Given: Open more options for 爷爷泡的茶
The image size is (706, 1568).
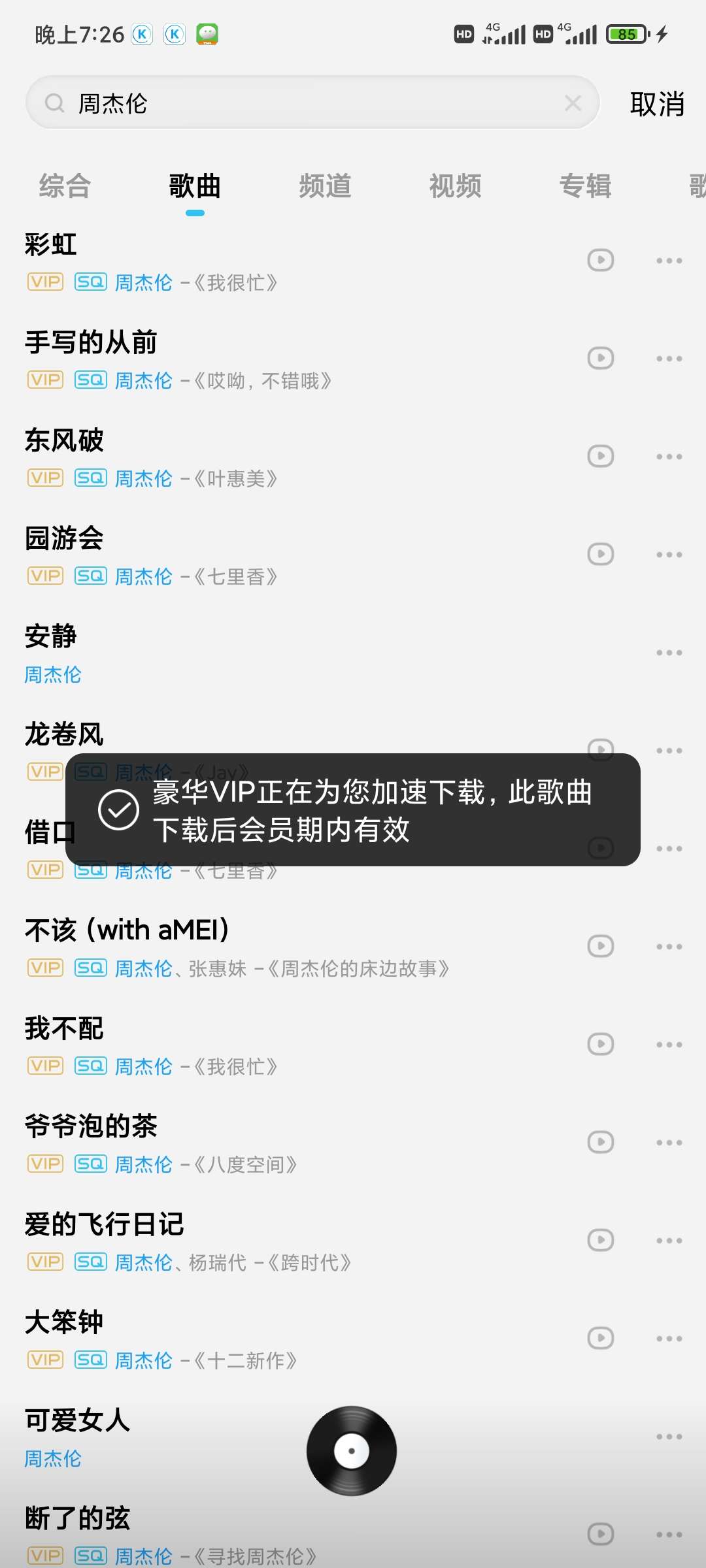Looking at the screenshot, I should pos(669,1143).
